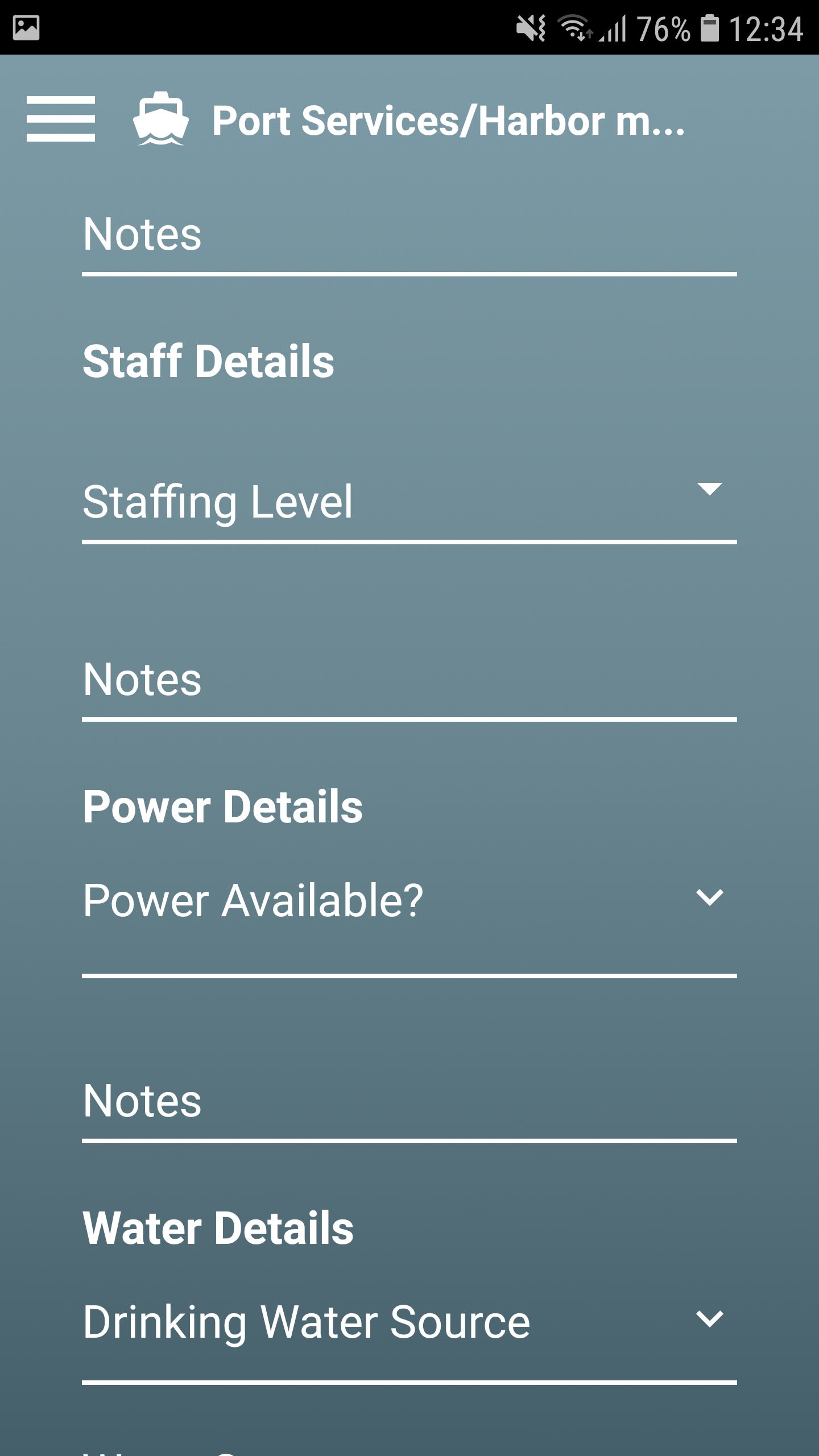The width and height of the screenshot is (819, 1456).
Task: Expand the Staffing Level dropdown
Action: [x=409, y=502]
